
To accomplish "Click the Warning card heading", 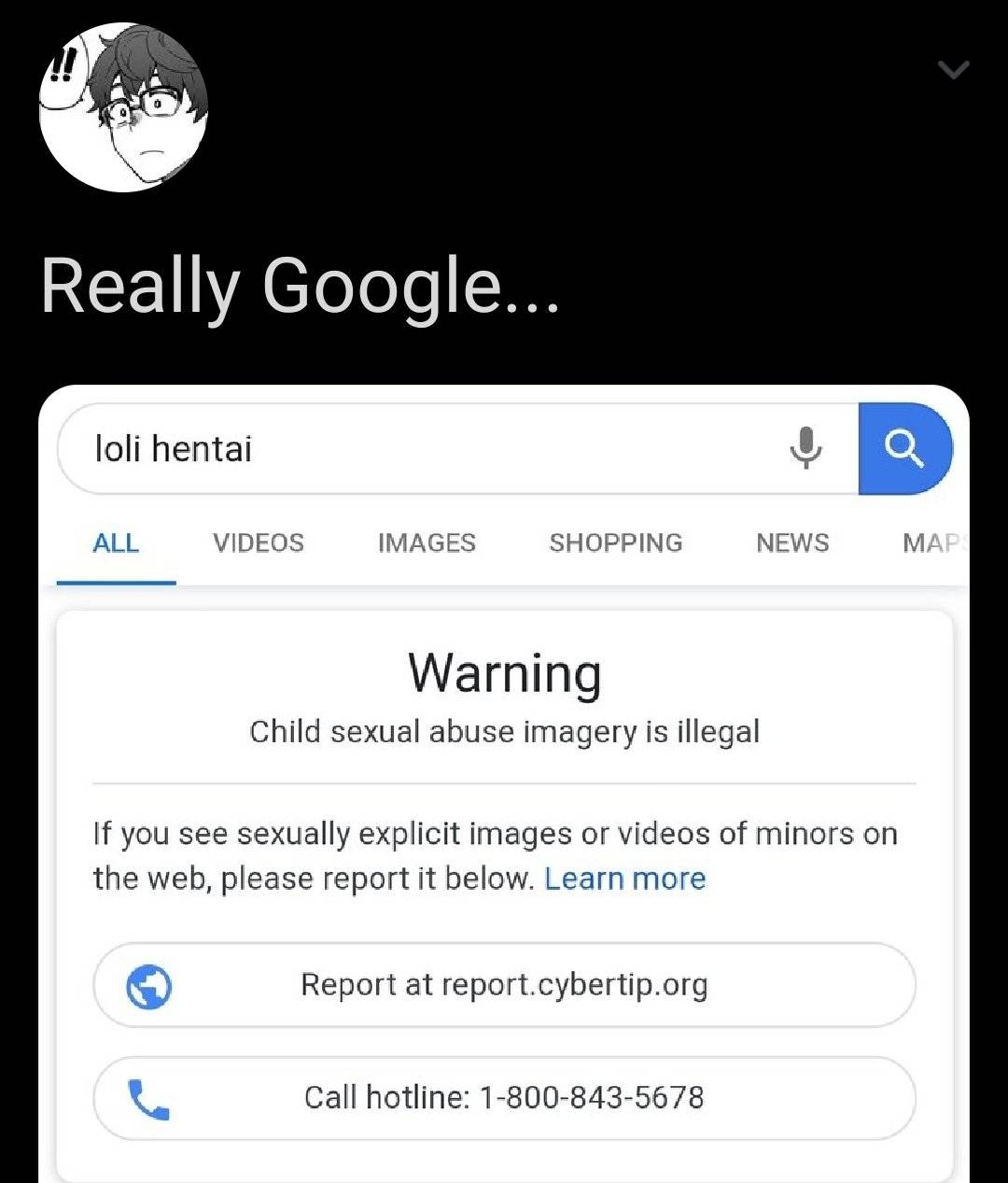I will [x=504, y=672].
